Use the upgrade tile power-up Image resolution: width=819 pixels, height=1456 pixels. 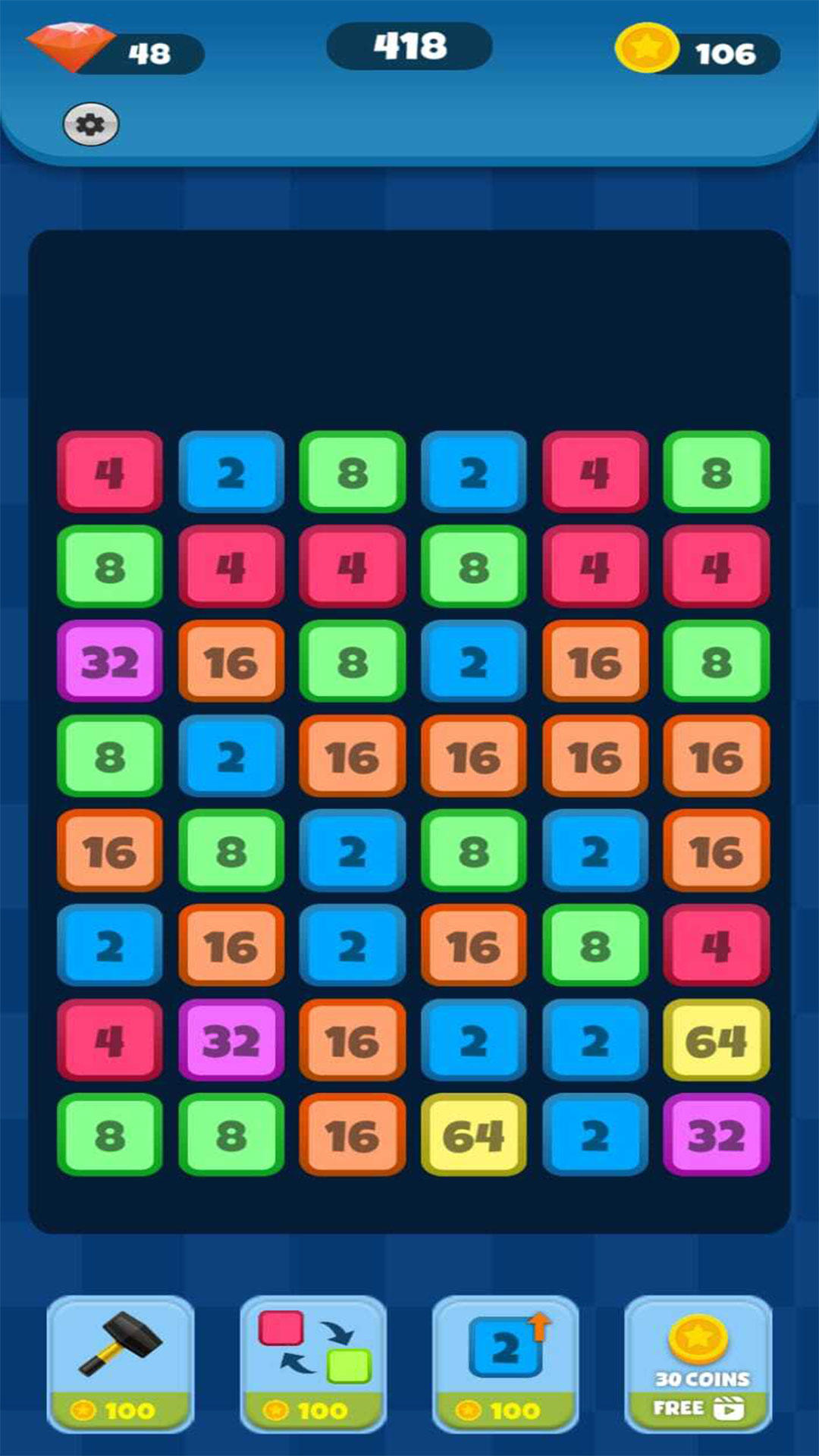click(506, 1363)
